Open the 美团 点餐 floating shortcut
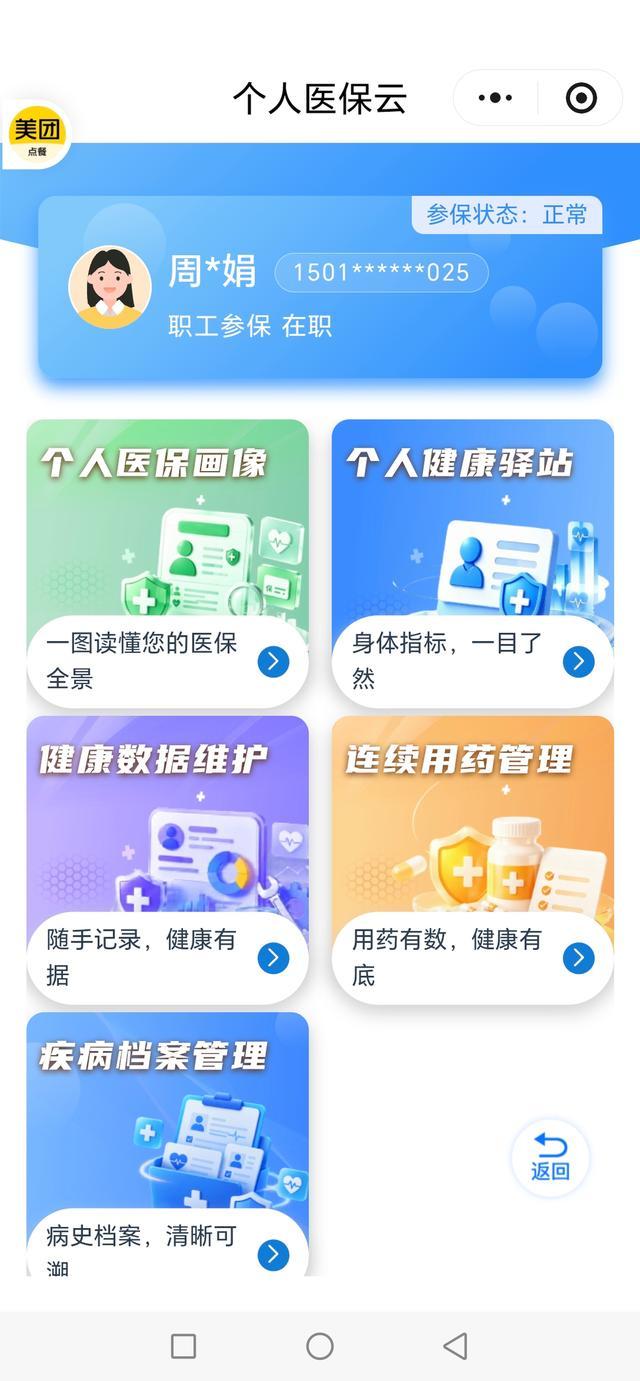The image size is (640, 1381). [37, 134]
